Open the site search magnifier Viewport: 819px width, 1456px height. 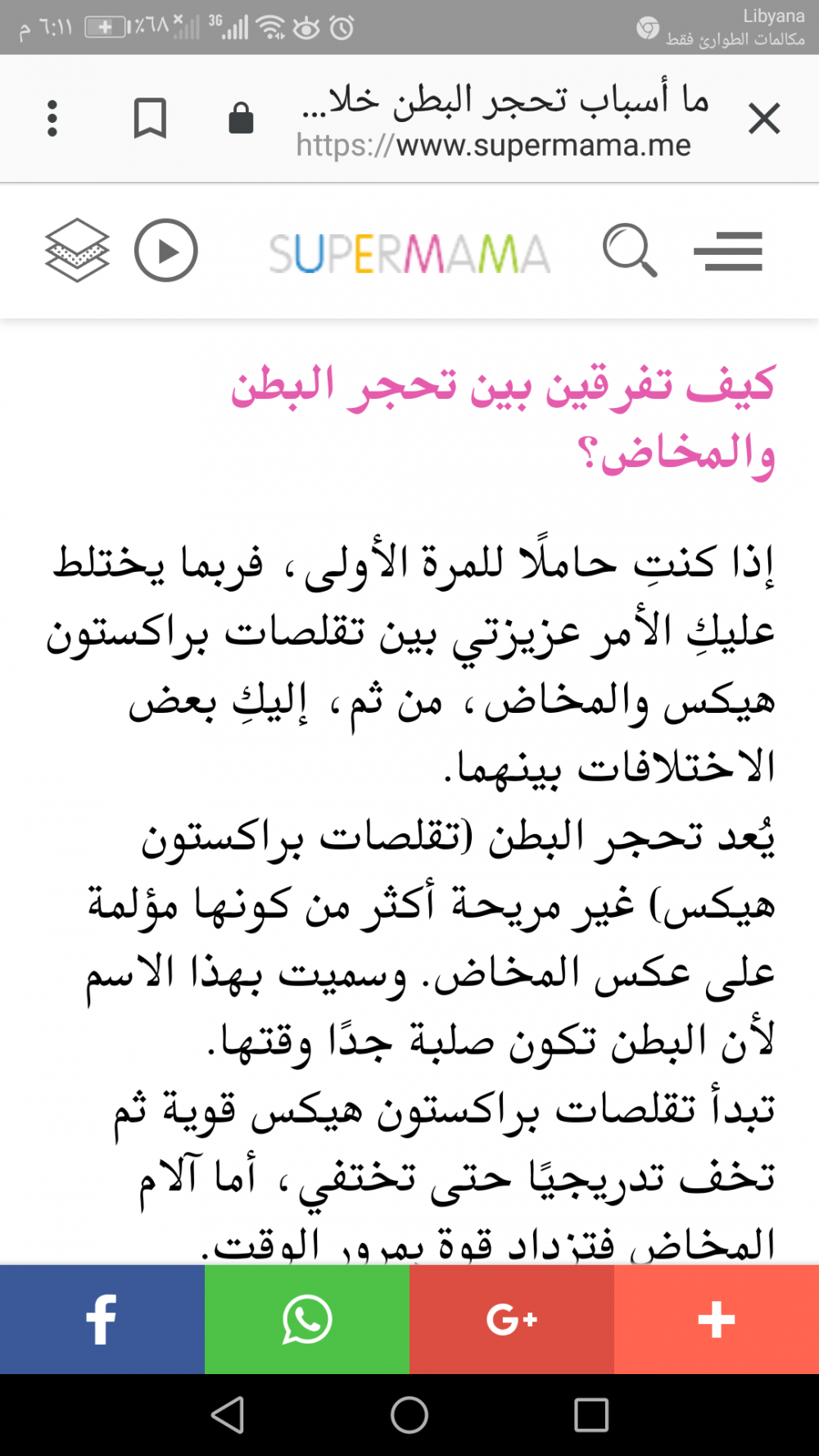(x=629, y=251)
